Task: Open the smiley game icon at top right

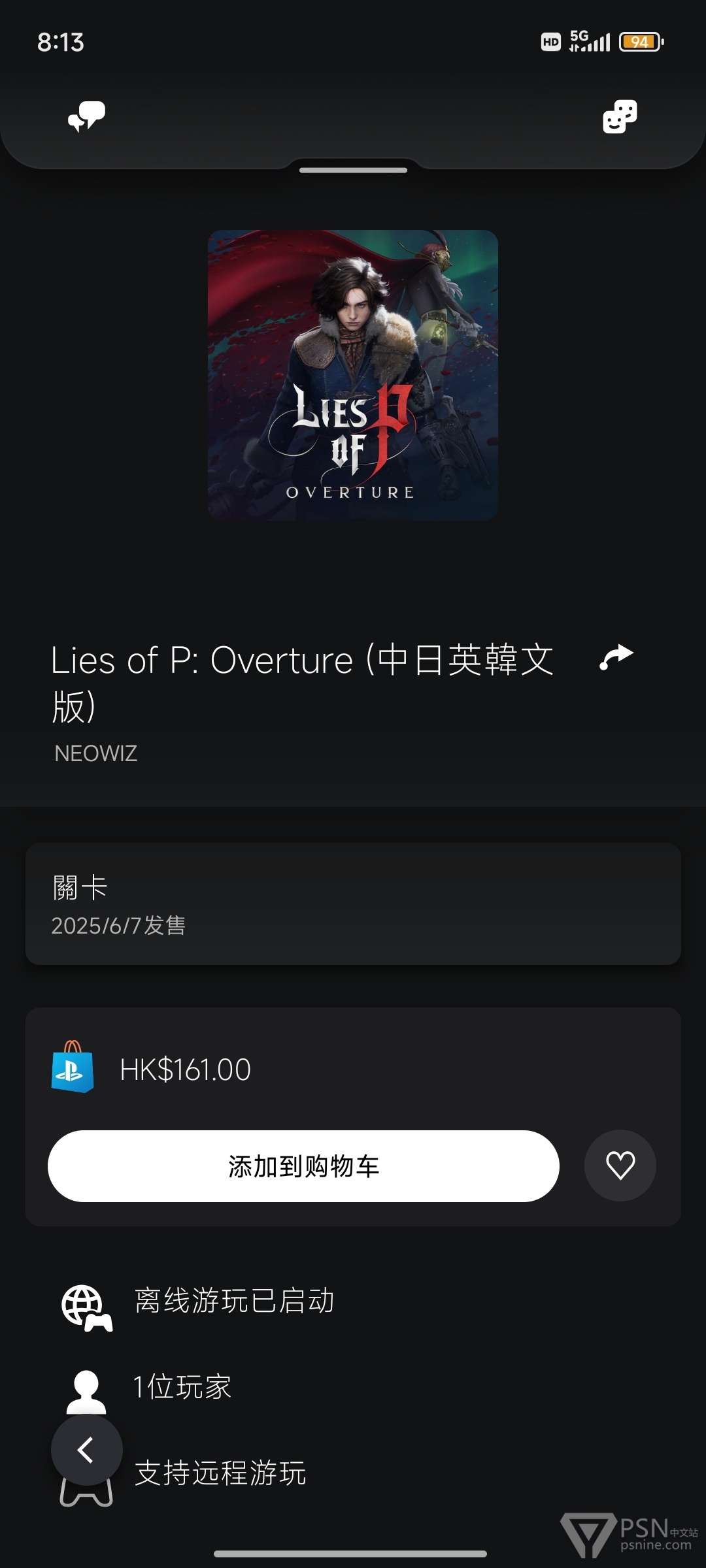Action: tap(620, 116)
